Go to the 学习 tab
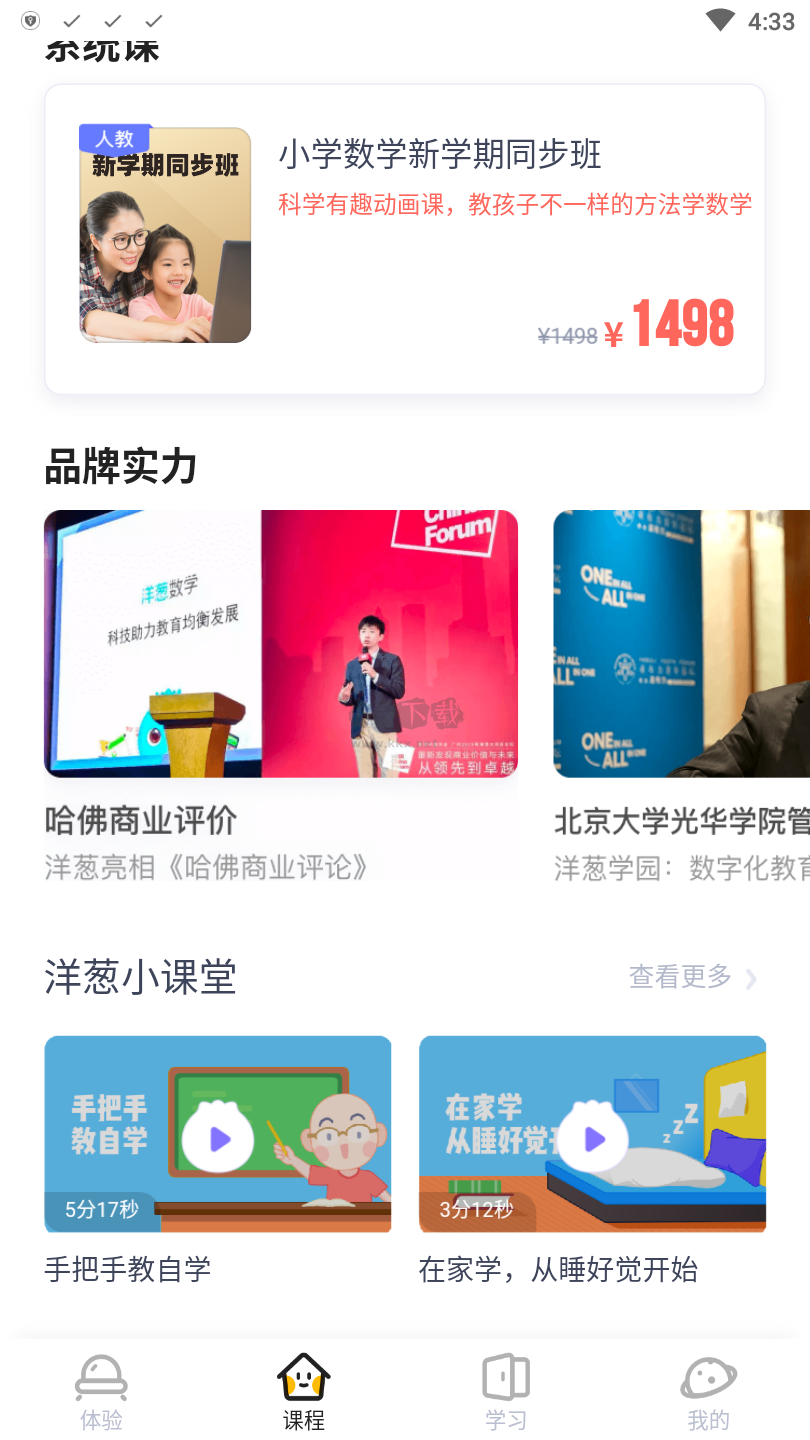 pyautogui.click(x=506, y=1392)
